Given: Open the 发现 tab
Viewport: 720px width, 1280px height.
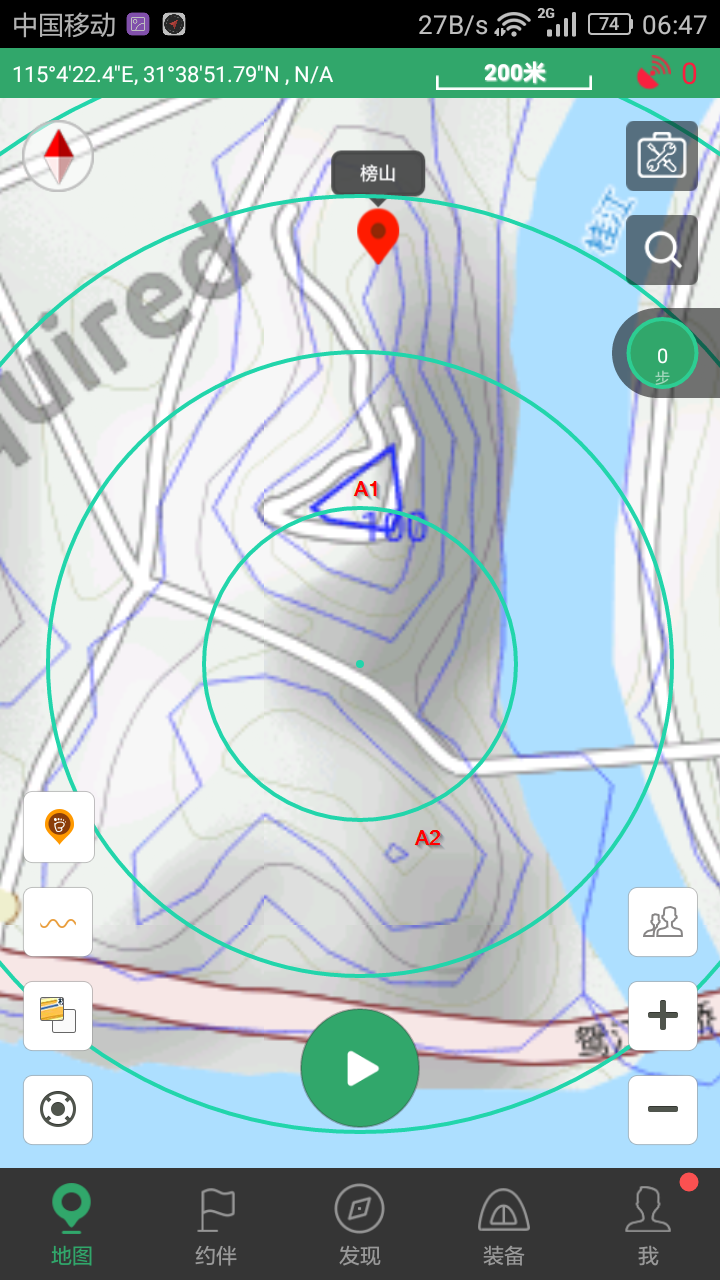Looking at the screenshot, I should click(360, 1224).
